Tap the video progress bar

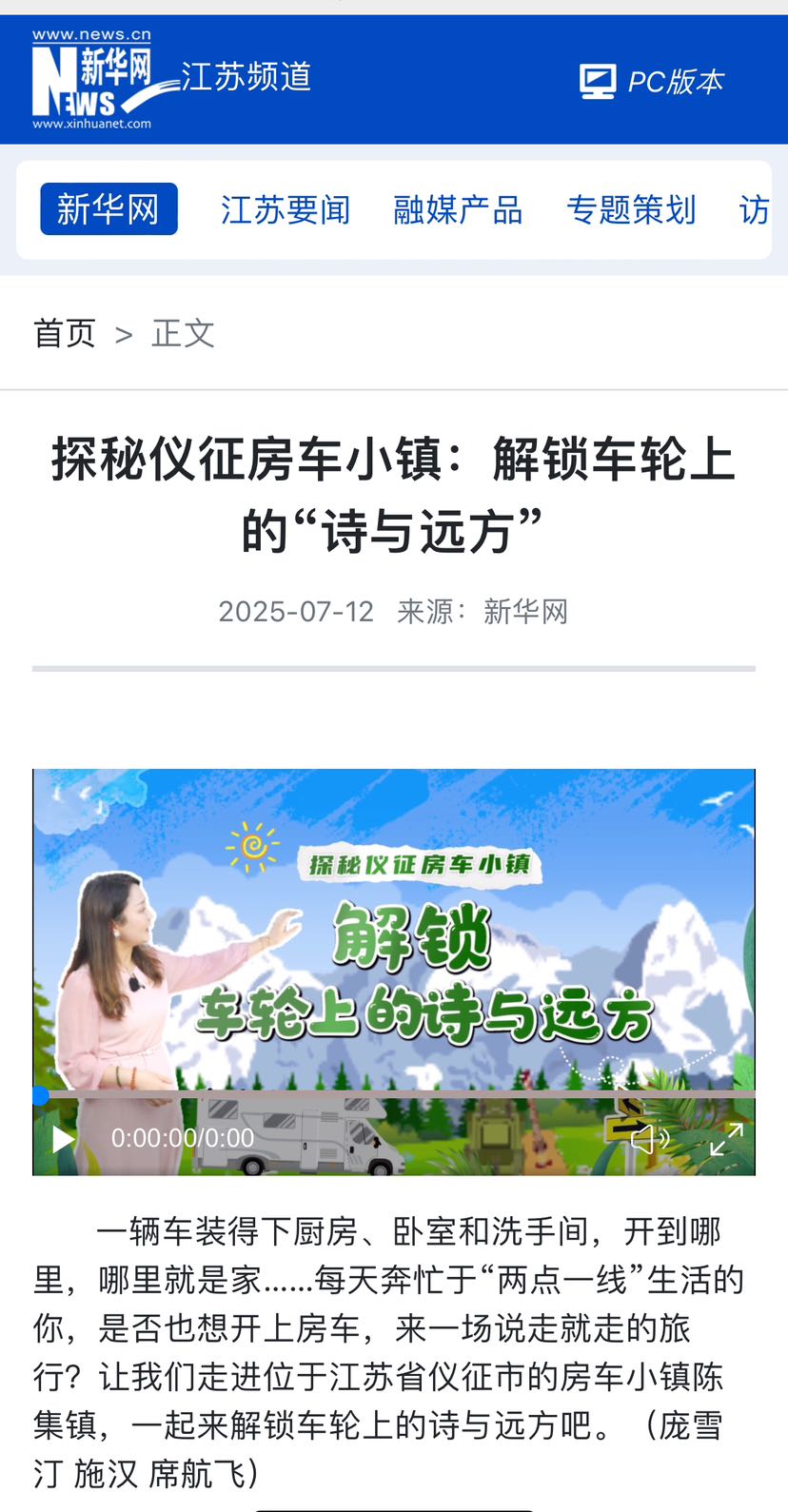coord(394,1095)
